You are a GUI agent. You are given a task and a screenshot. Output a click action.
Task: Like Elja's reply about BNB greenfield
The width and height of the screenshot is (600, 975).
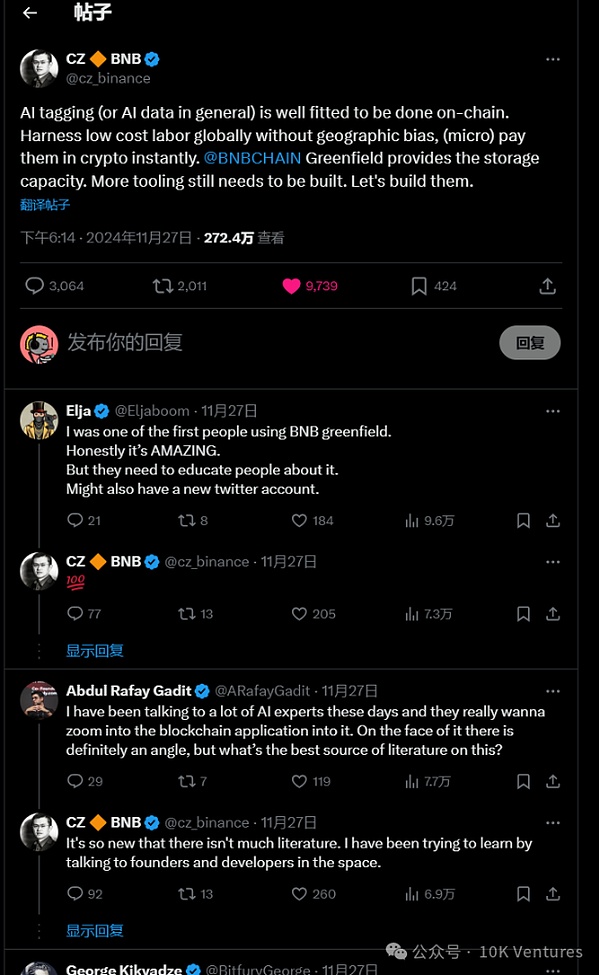[299, 520]
